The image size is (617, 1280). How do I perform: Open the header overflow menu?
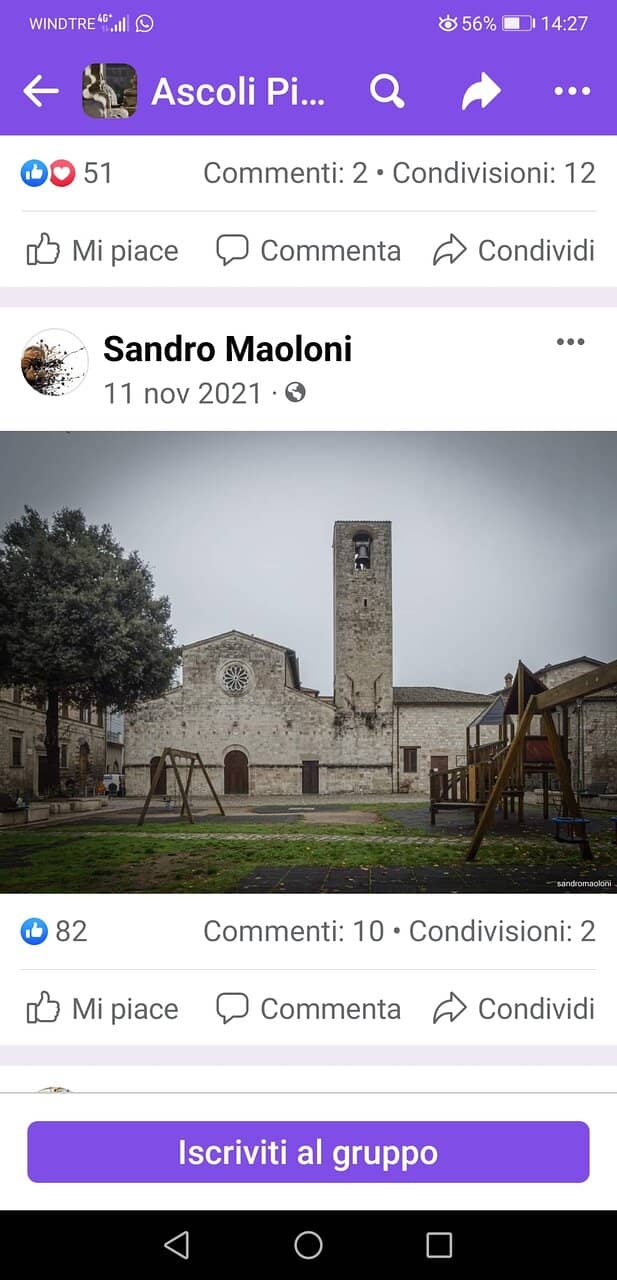coord(572,91)
